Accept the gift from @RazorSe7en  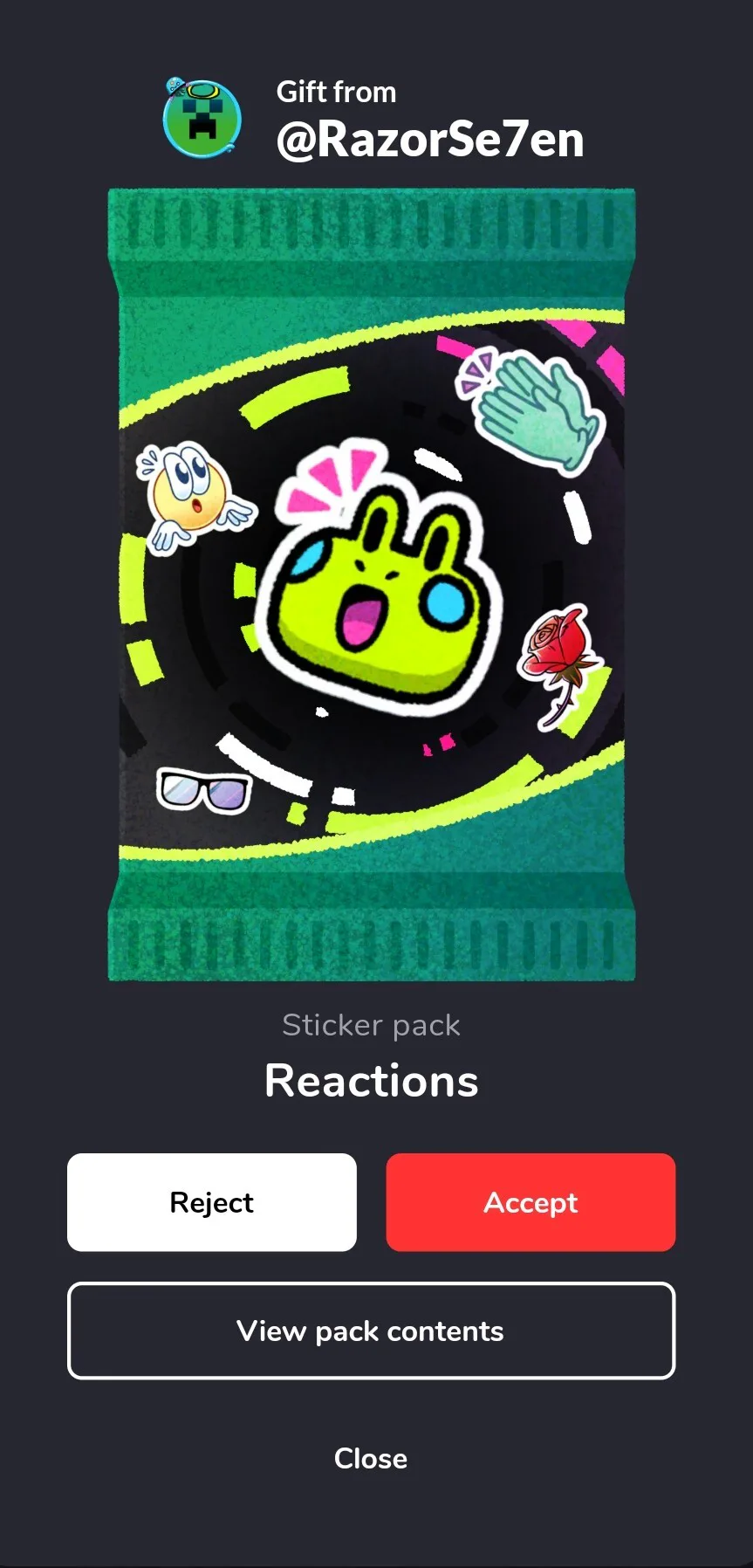point(531,1202)
